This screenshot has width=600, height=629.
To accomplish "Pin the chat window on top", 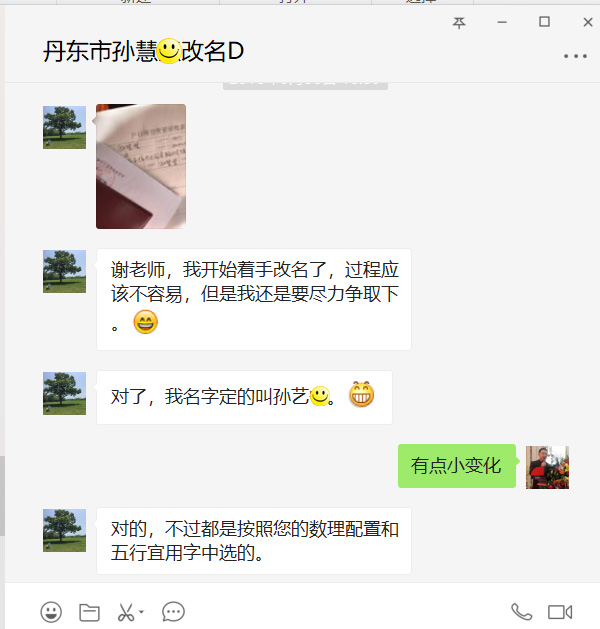I will [459, 23].
